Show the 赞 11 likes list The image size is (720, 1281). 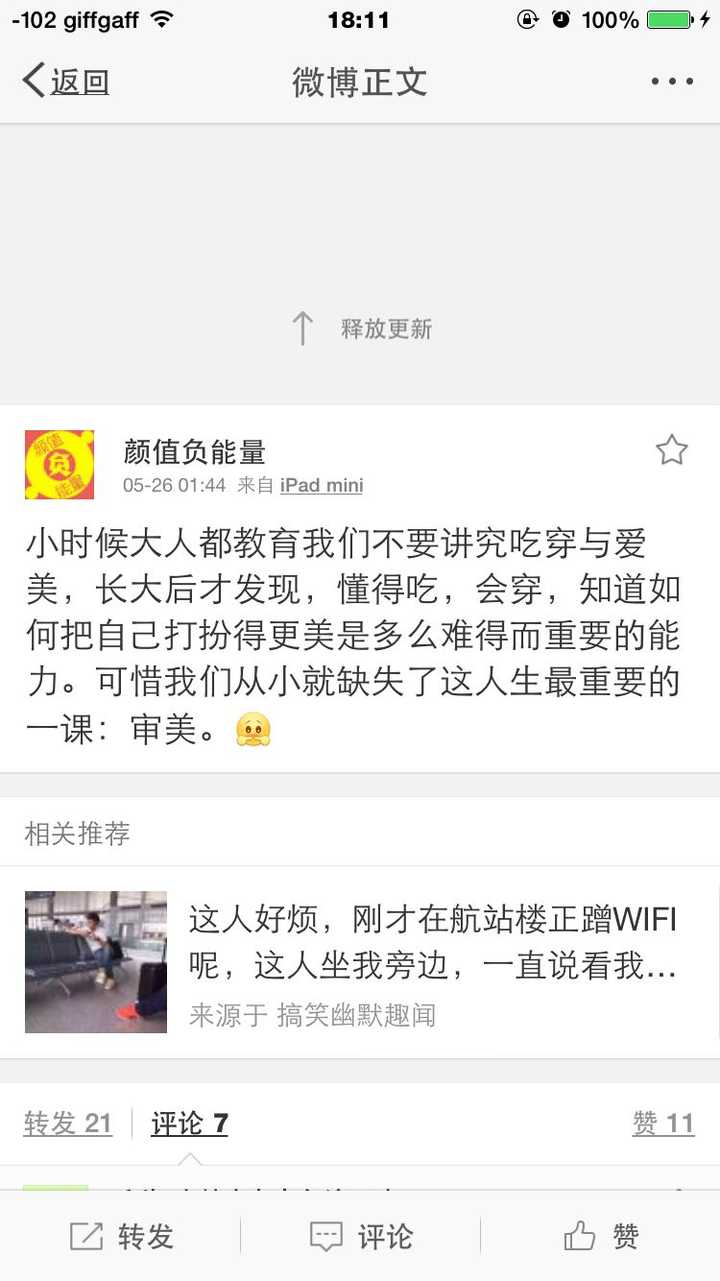tap(663, 1124)
